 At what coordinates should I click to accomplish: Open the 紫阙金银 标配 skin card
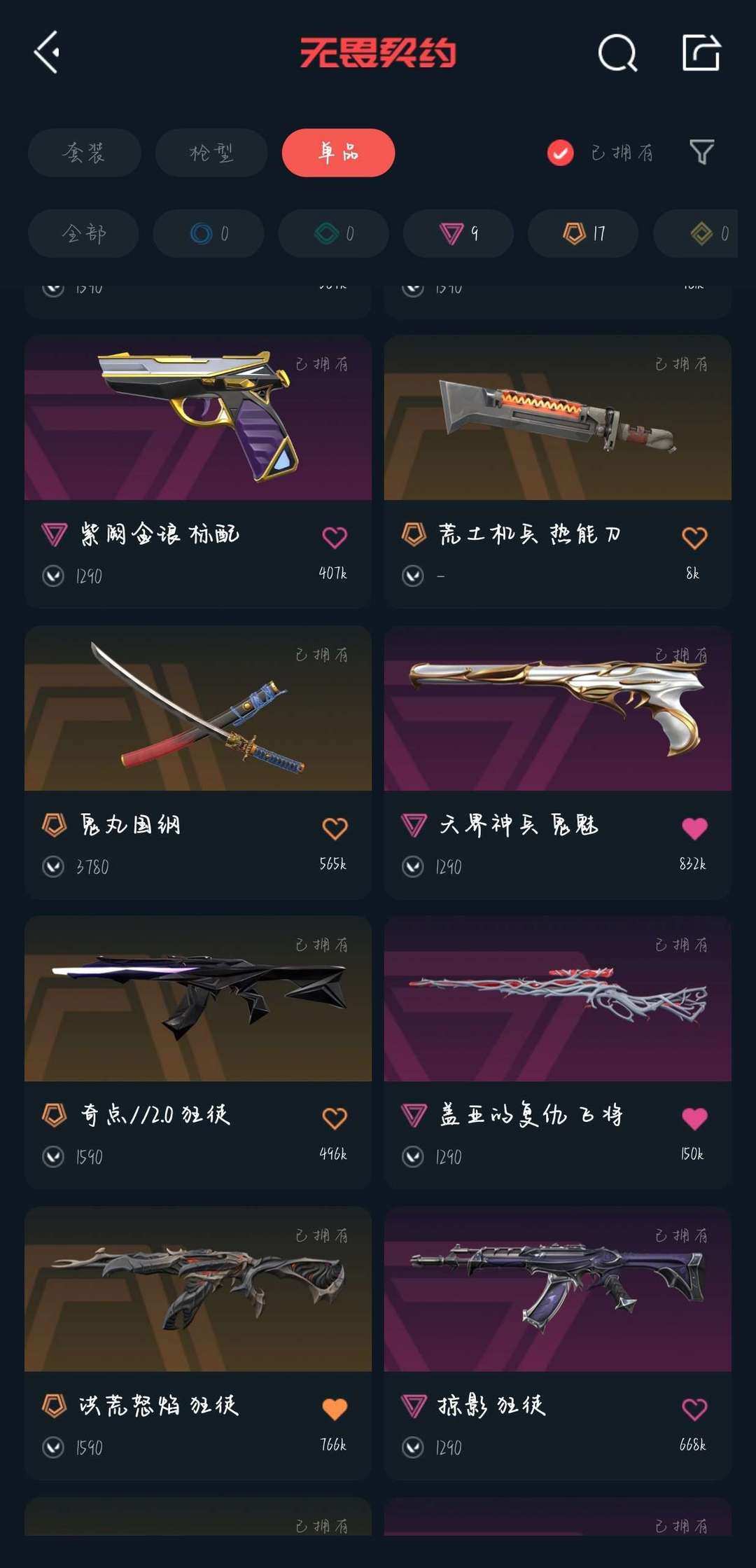(198, 471)
